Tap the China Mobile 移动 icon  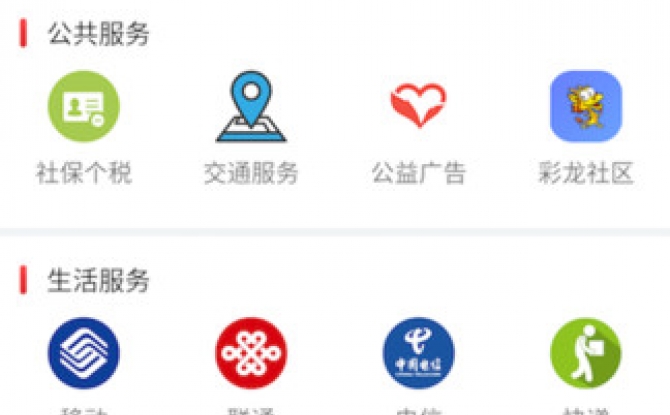(x=84, y=354)
